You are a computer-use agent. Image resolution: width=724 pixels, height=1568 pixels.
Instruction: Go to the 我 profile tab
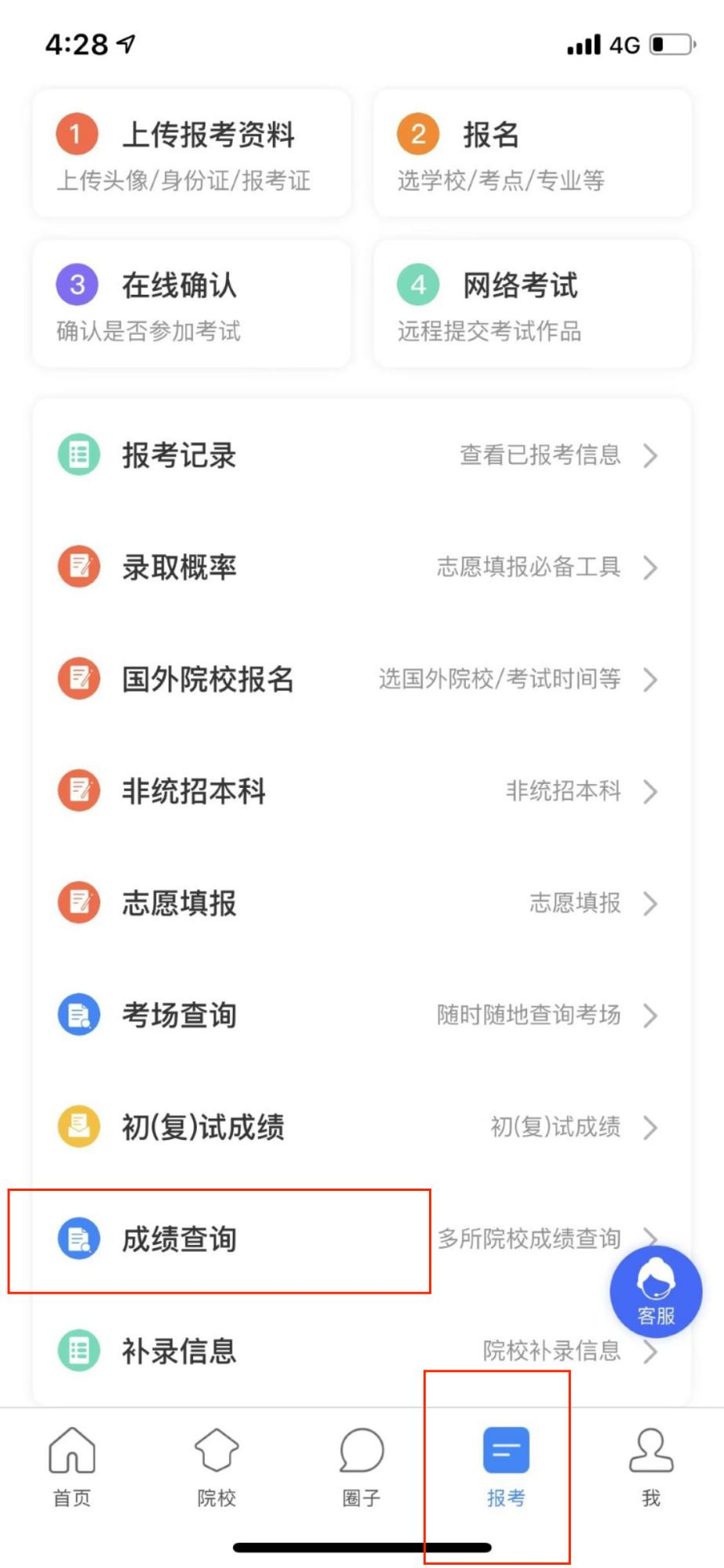pyautogui.click(x=651, y=1466)
